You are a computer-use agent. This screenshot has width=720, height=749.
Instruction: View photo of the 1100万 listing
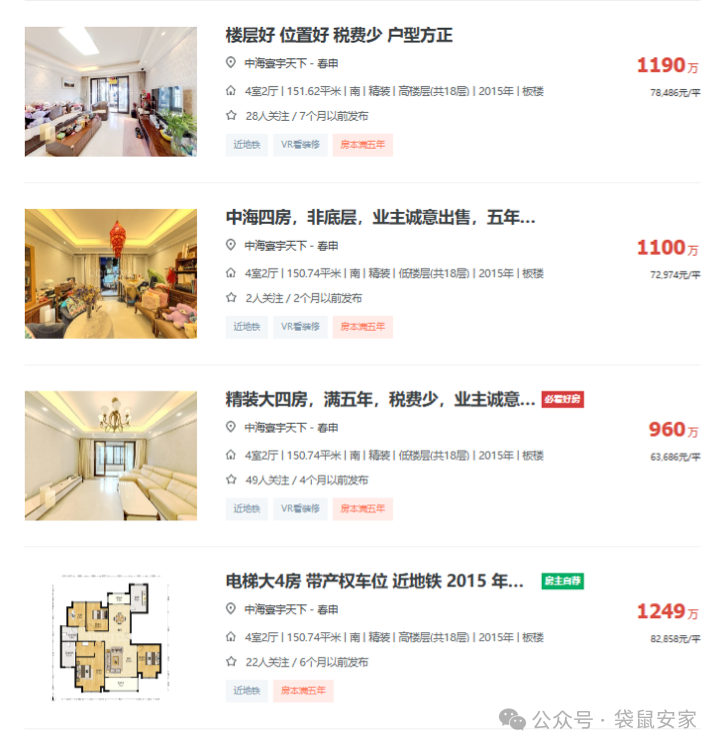pos(111,273)
